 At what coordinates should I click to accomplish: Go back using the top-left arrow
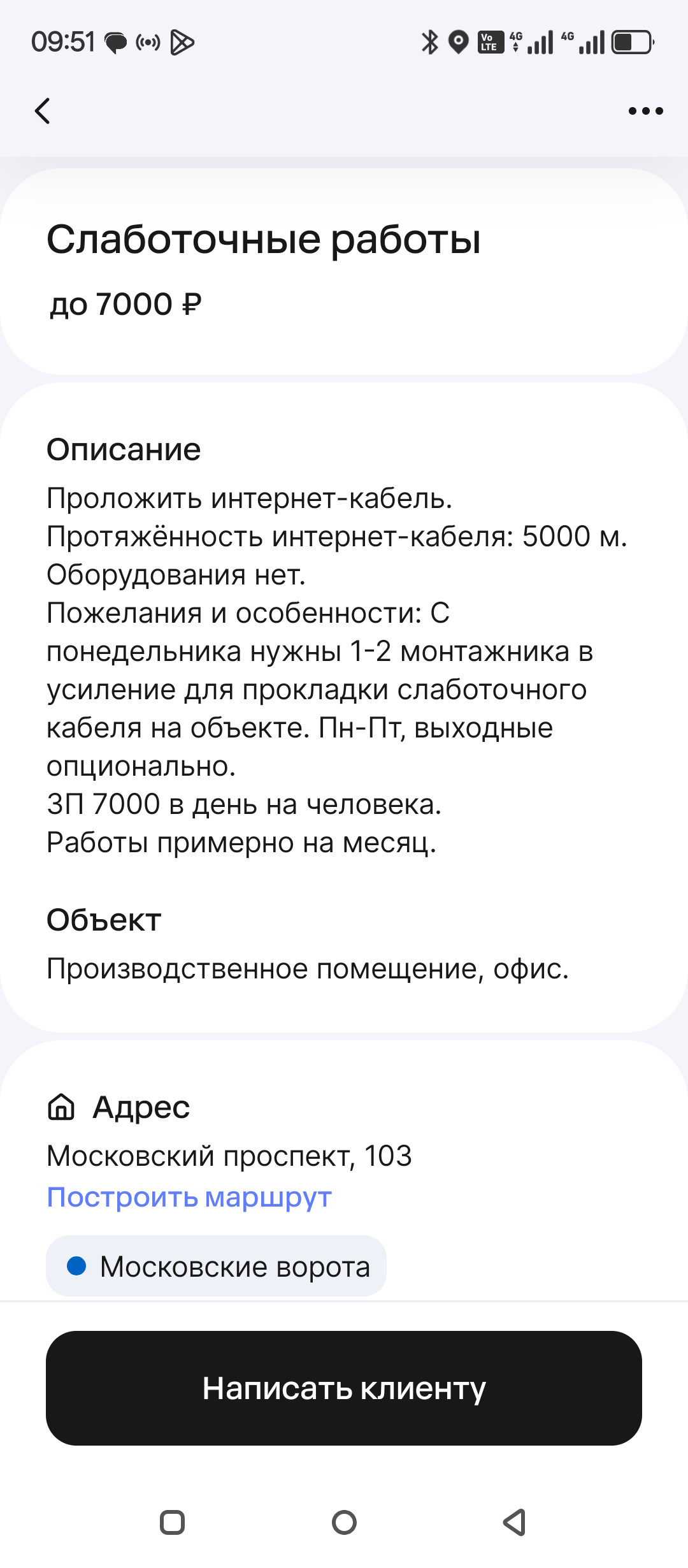42,111
